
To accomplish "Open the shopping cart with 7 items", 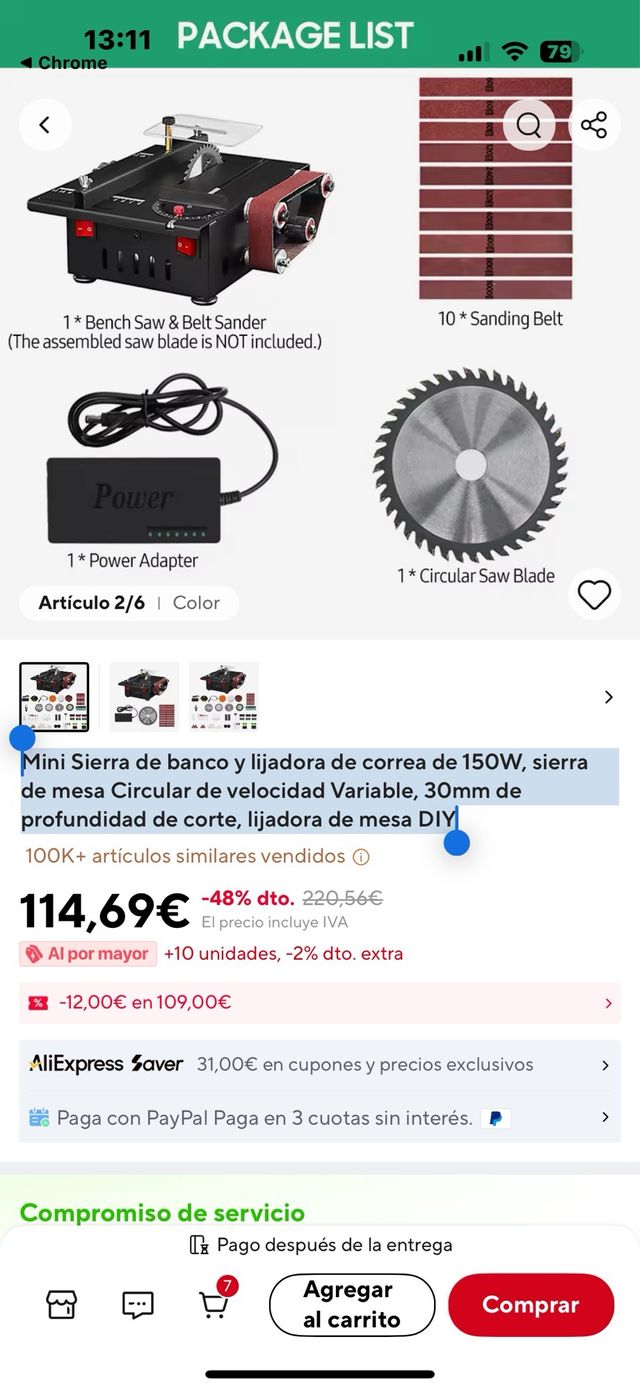I will (214, 1303).
